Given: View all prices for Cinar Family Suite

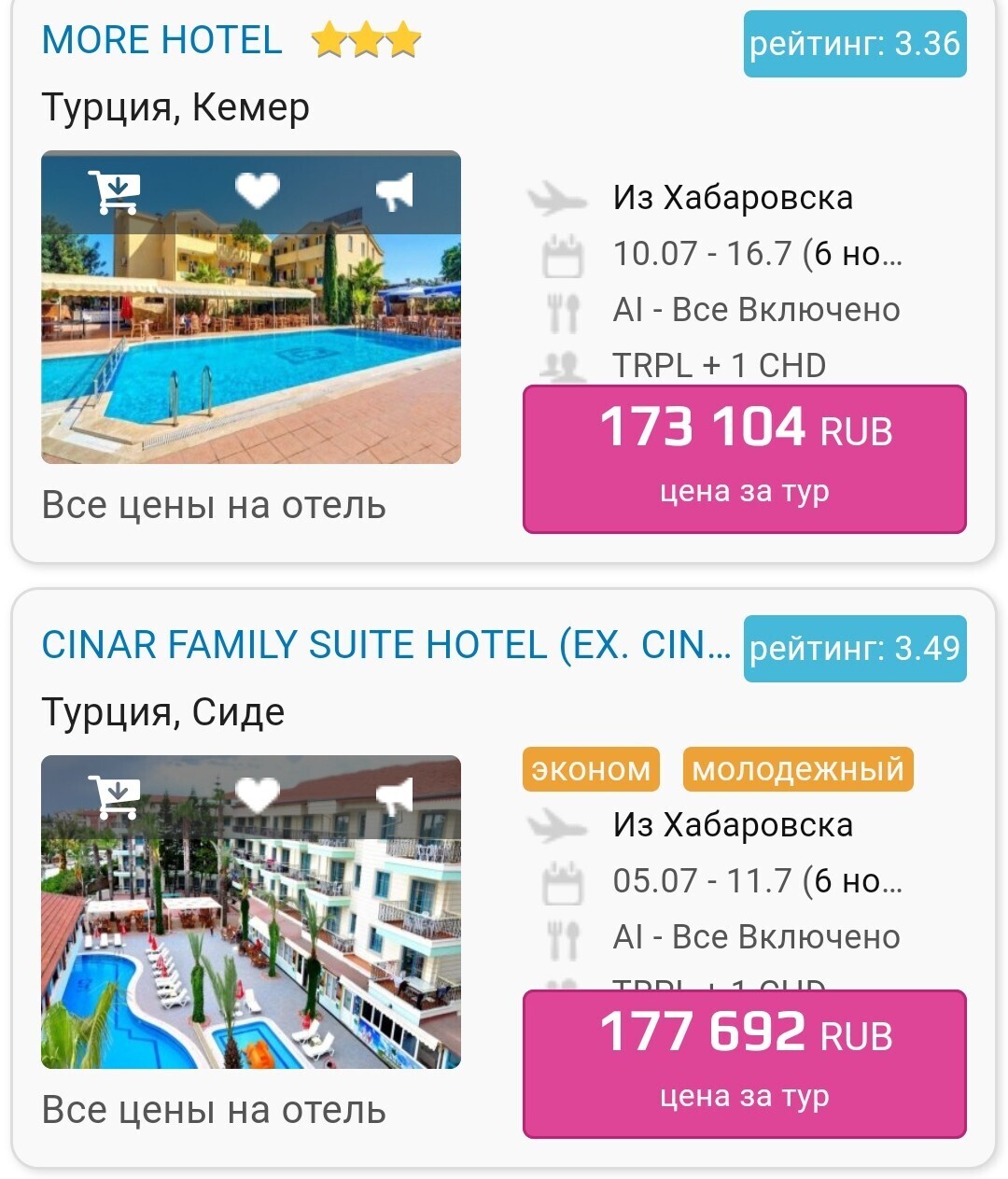Looking at the screenshot, I should 214,1110.
